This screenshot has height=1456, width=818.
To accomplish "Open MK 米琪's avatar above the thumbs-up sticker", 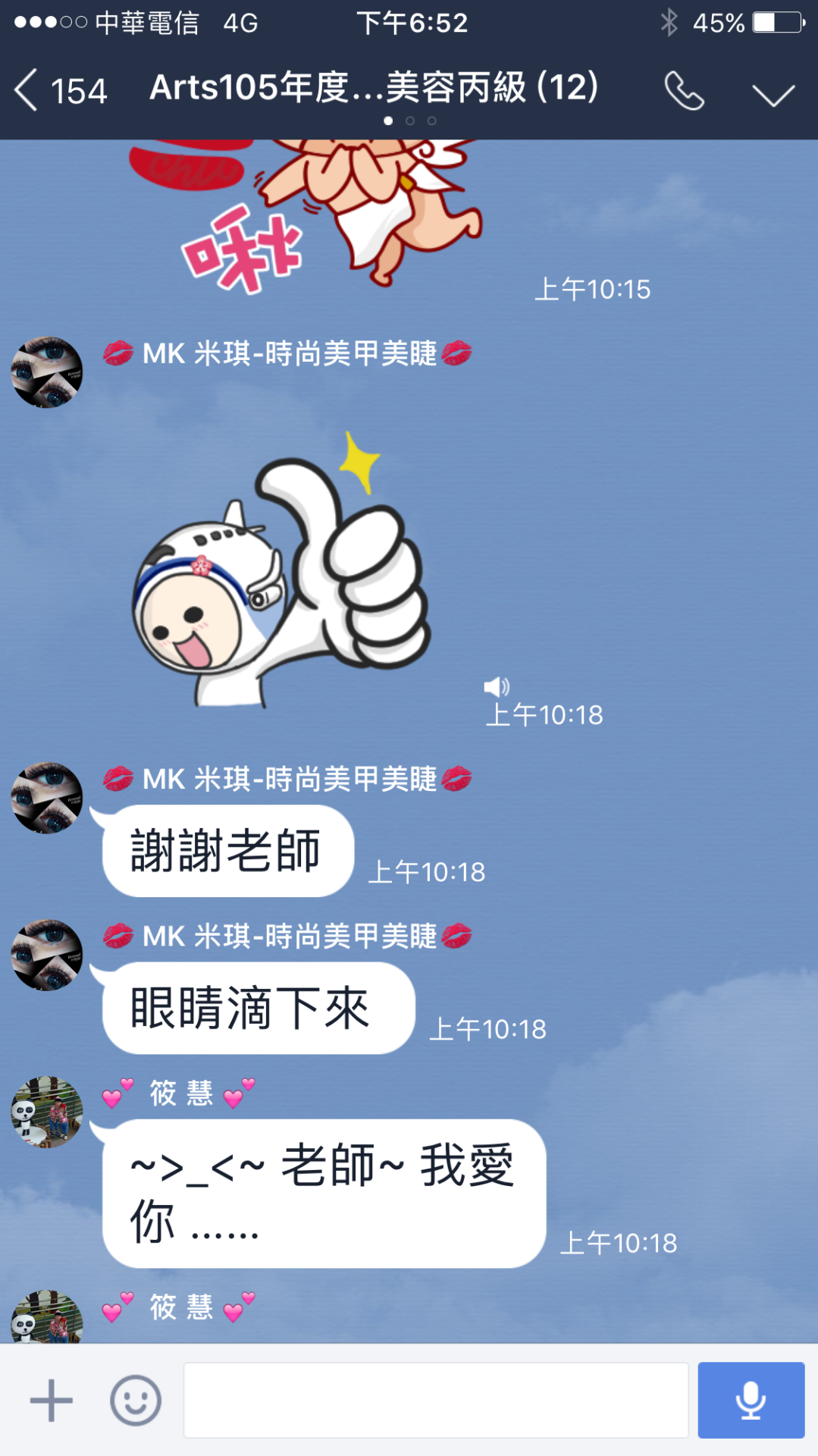I will 47,372.
